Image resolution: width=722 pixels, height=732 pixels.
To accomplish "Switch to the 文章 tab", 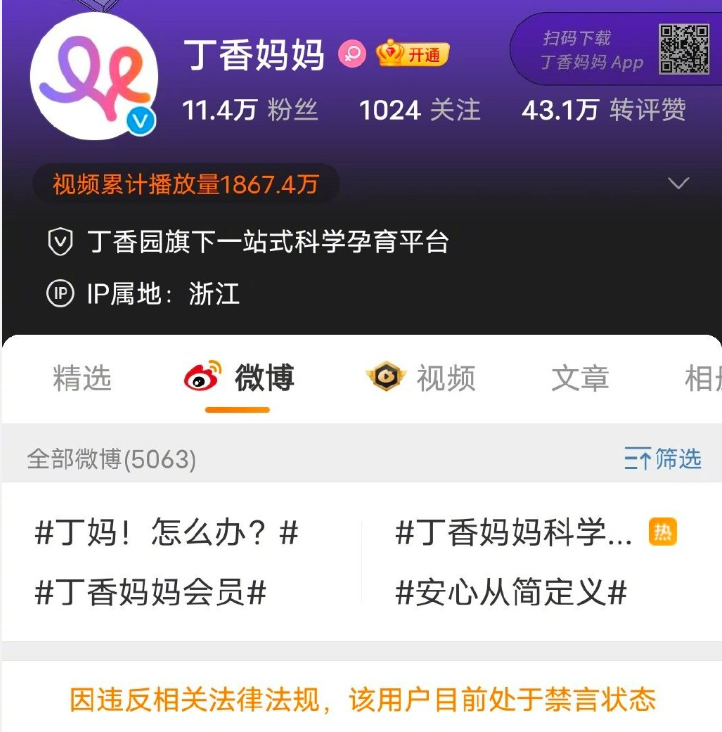I will [x=580, y=379].
